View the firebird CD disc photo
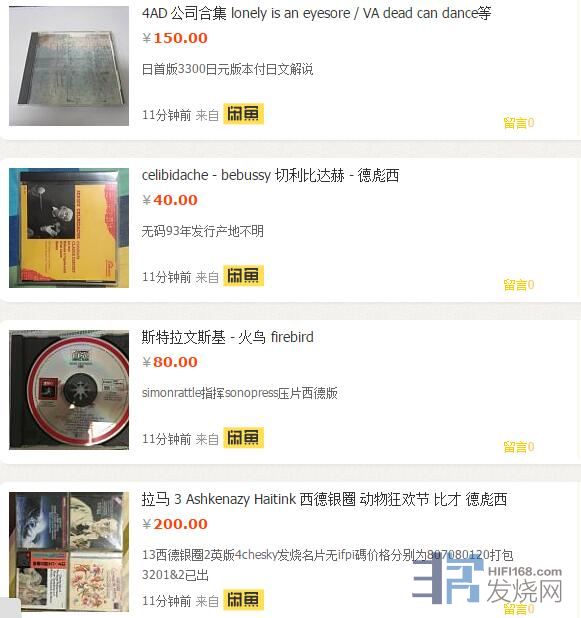The height and width of the screenshot is (618, 581). (69, 390)
